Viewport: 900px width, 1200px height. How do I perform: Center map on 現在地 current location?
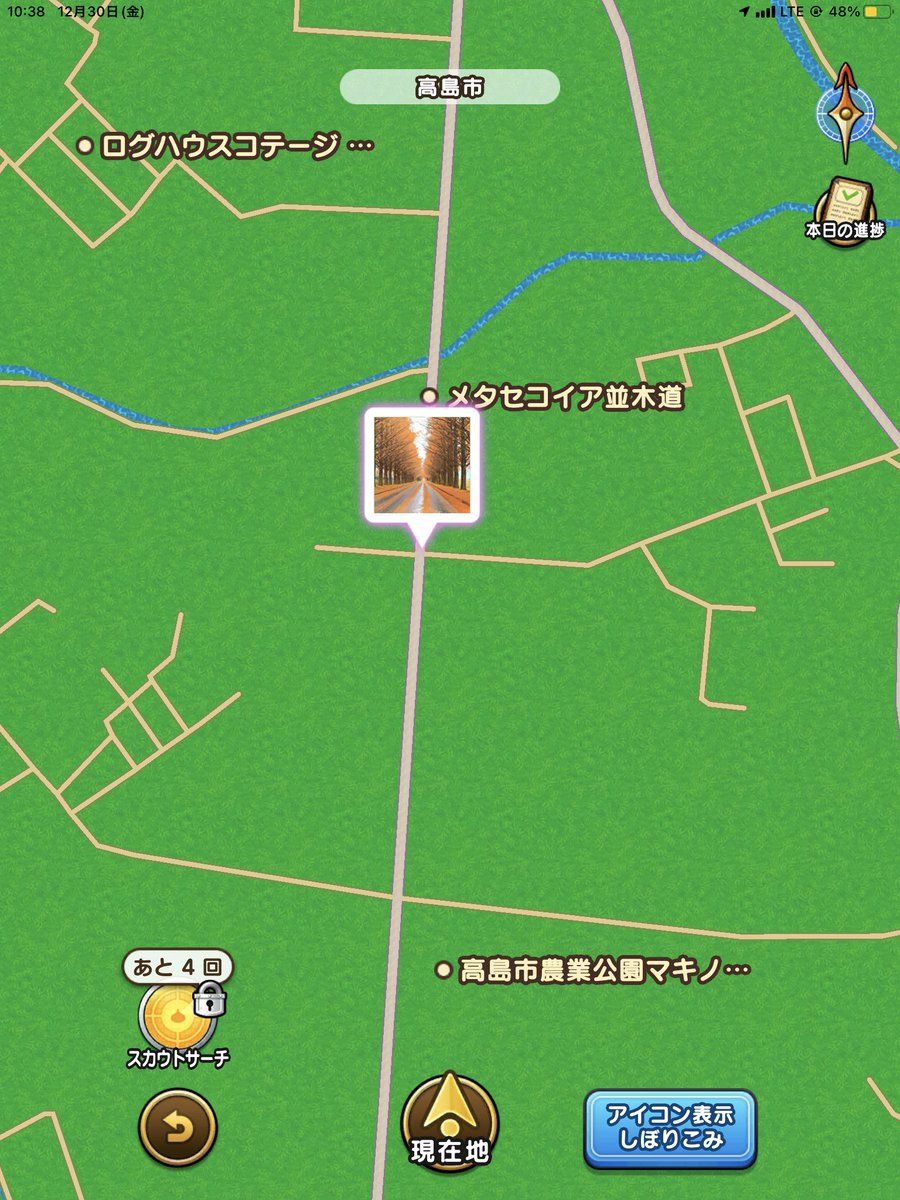449,1122
